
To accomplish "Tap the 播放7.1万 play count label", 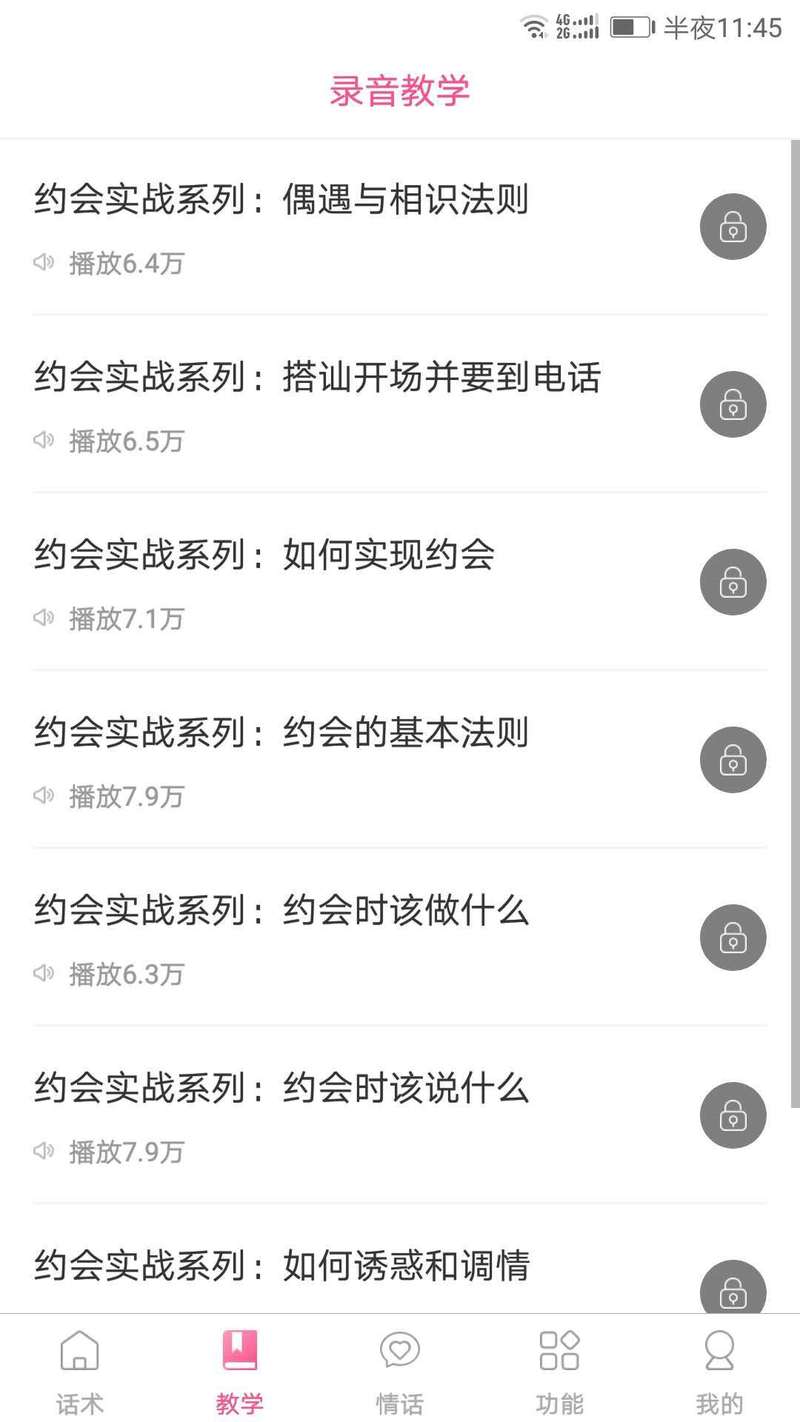I will pos(127,618).
